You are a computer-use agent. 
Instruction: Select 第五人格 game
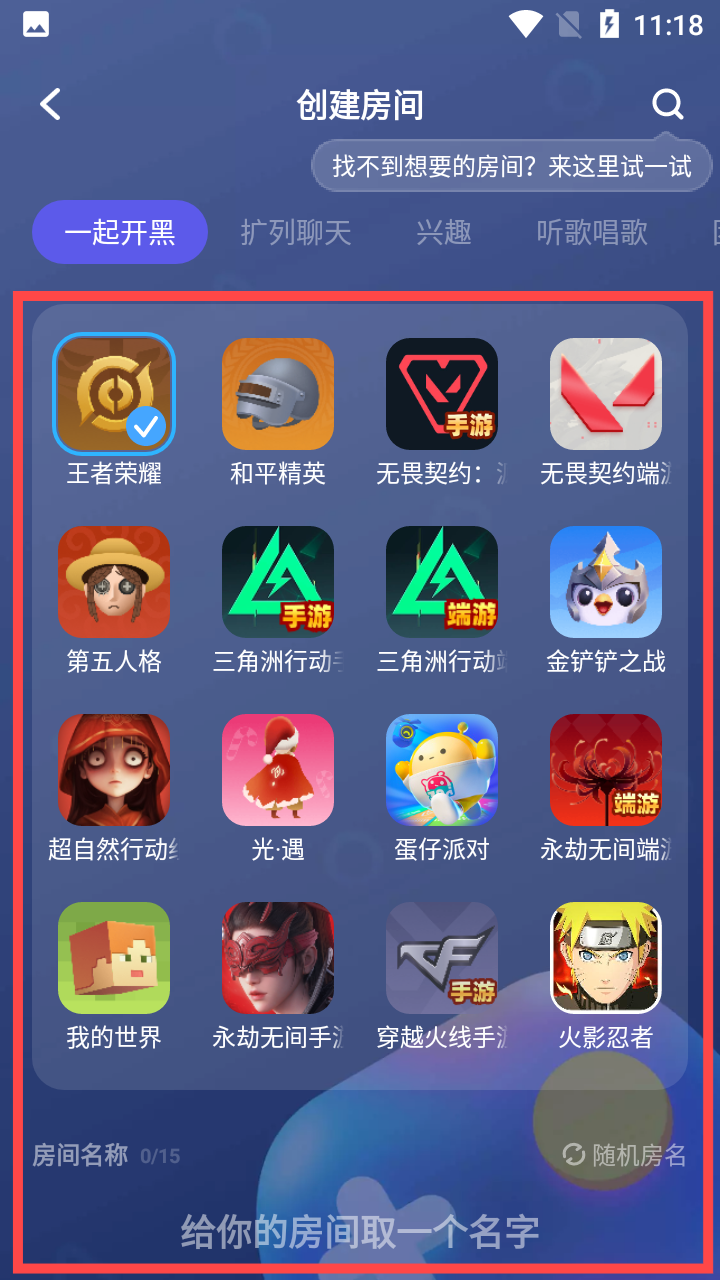114,582
